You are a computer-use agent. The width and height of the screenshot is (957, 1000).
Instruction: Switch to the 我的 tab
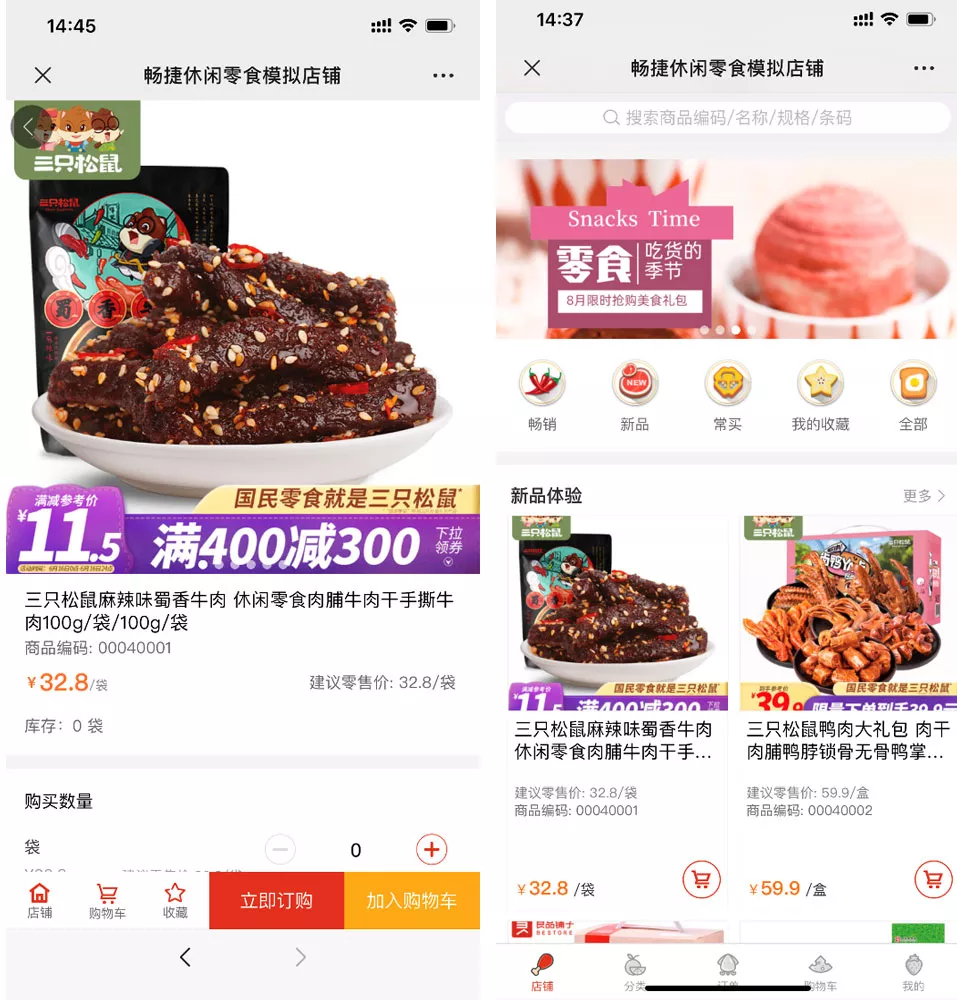pos(913,970)
